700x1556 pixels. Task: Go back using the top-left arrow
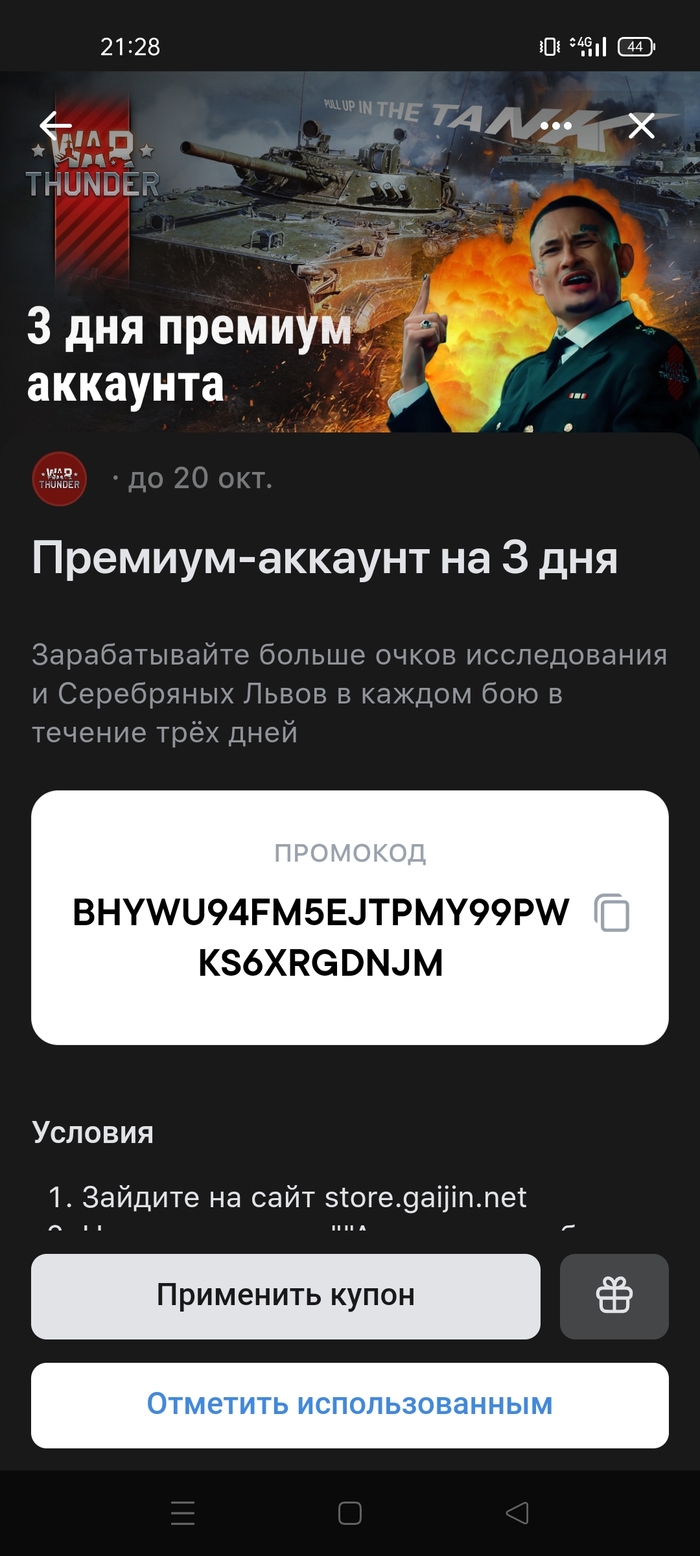(x=55, y=126)
